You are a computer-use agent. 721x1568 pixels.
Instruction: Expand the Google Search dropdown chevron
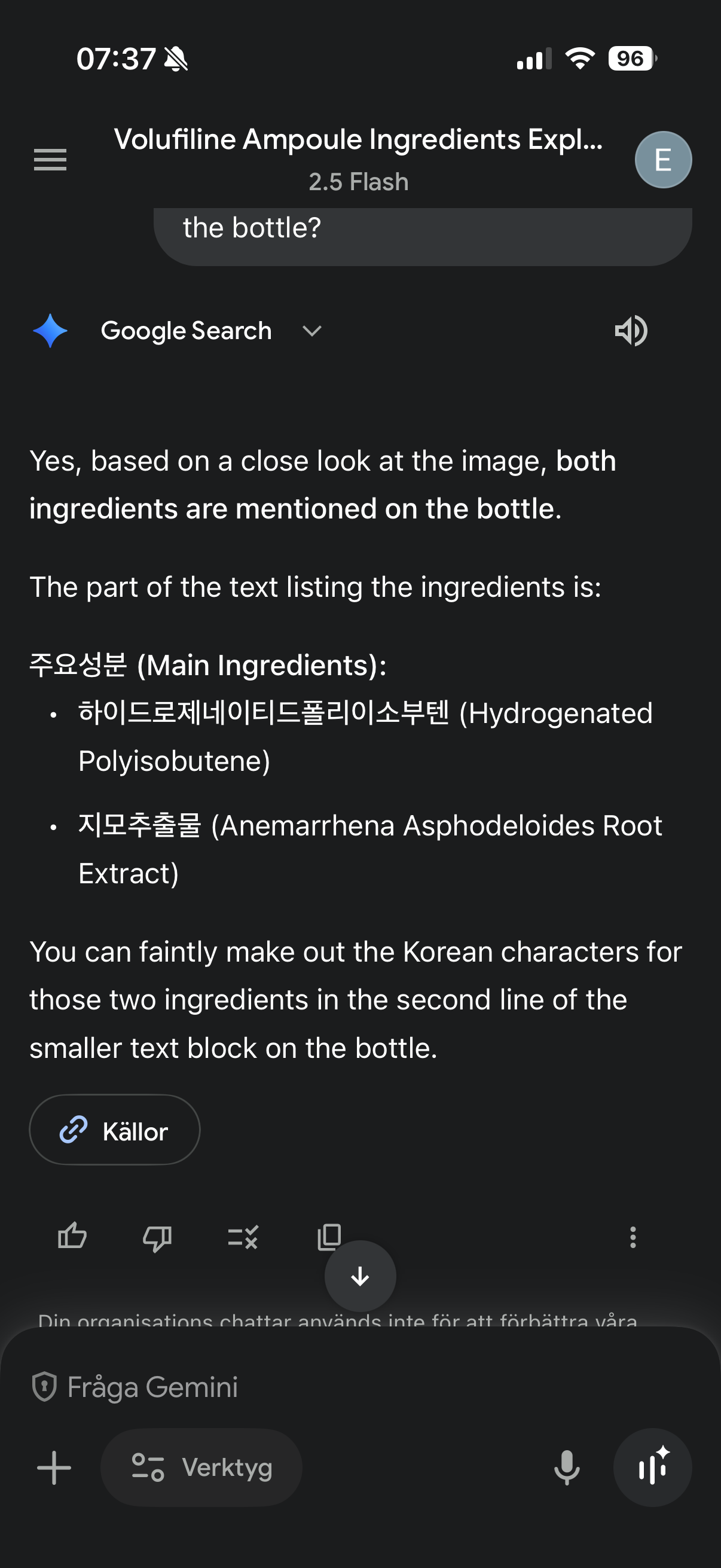(x=311, y=331)
